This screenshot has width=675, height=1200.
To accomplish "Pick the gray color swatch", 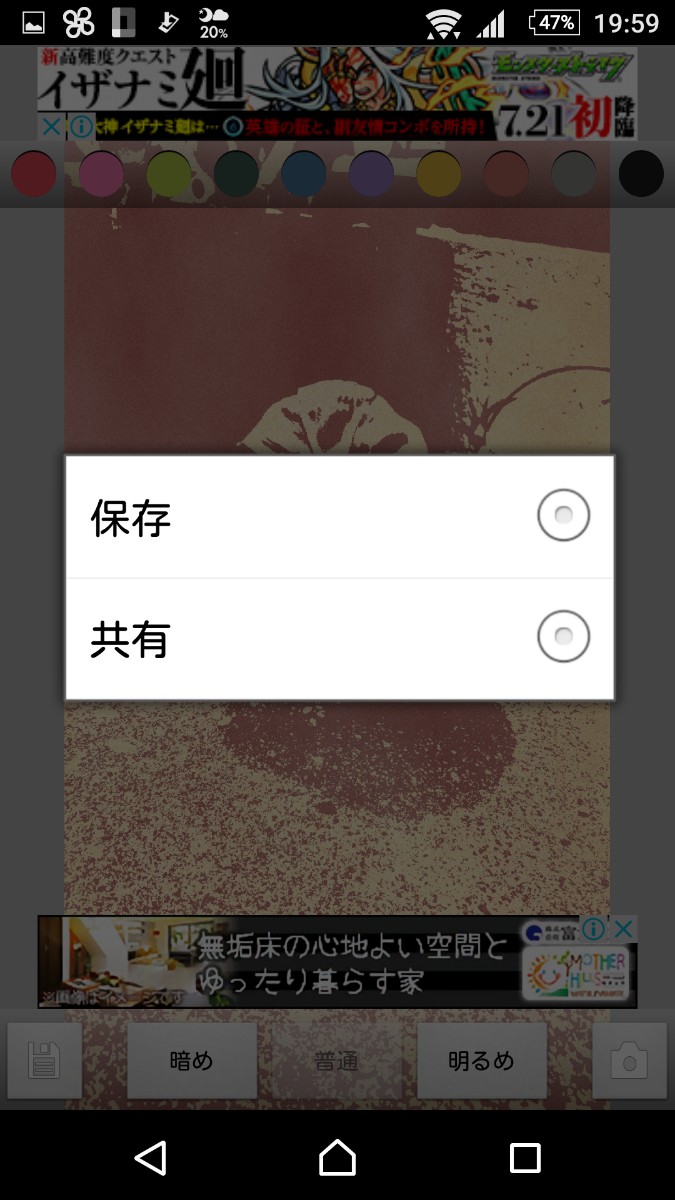I will [x=574, y=174].
